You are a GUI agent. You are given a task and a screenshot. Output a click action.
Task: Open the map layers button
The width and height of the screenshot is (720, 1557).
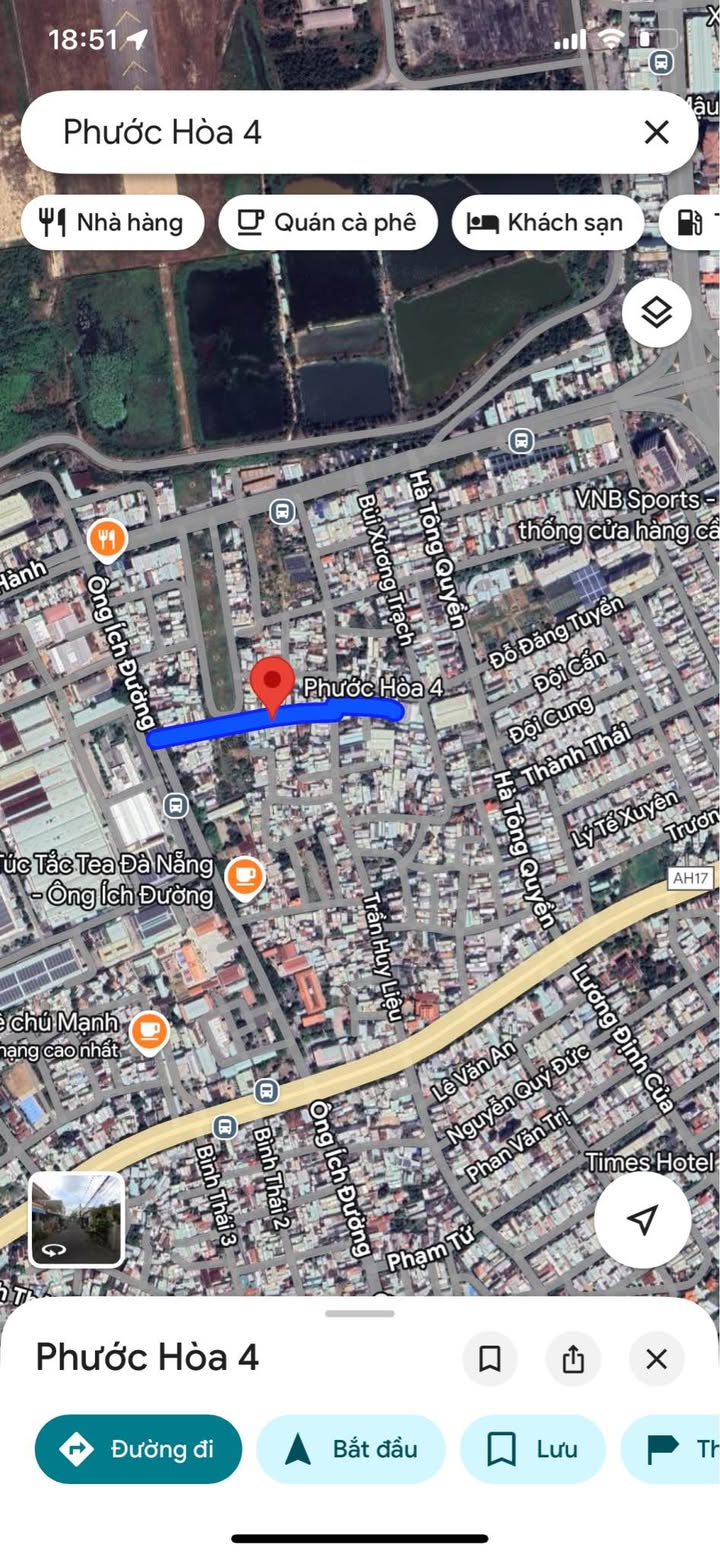click(656, 313)
